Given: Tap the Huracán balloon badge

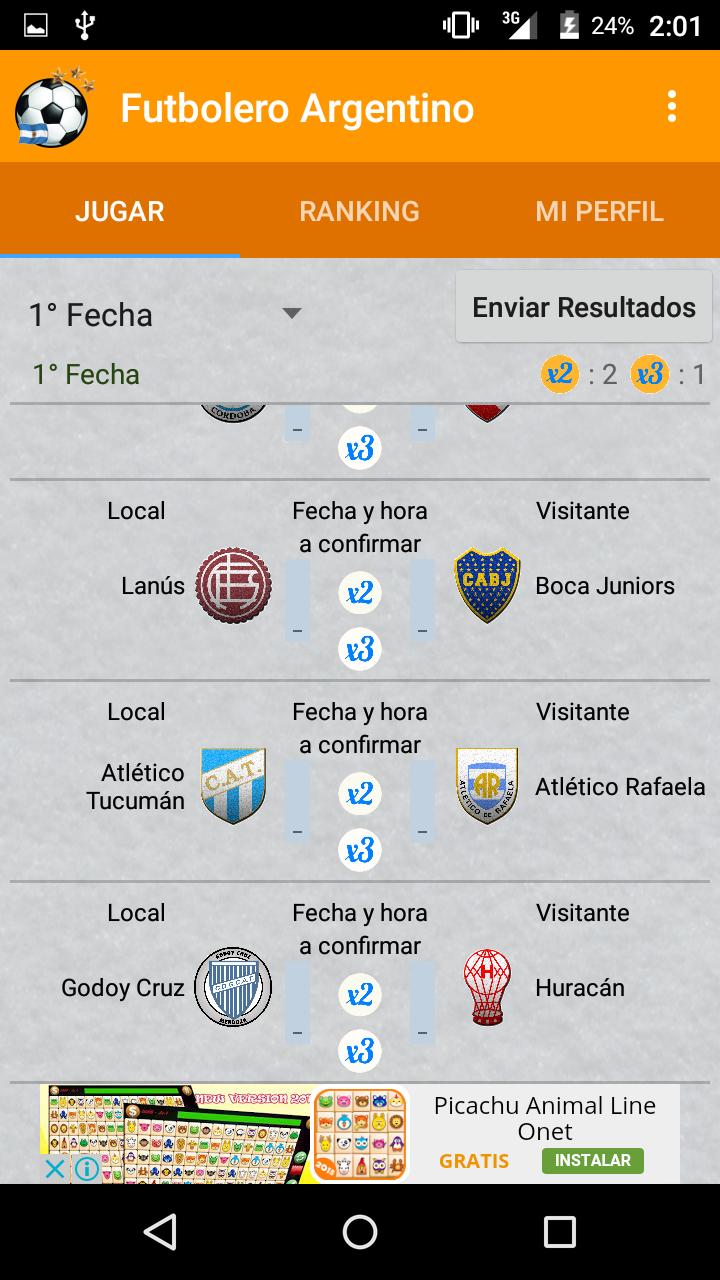Looking at the screenshot, I should pos(487,988).
